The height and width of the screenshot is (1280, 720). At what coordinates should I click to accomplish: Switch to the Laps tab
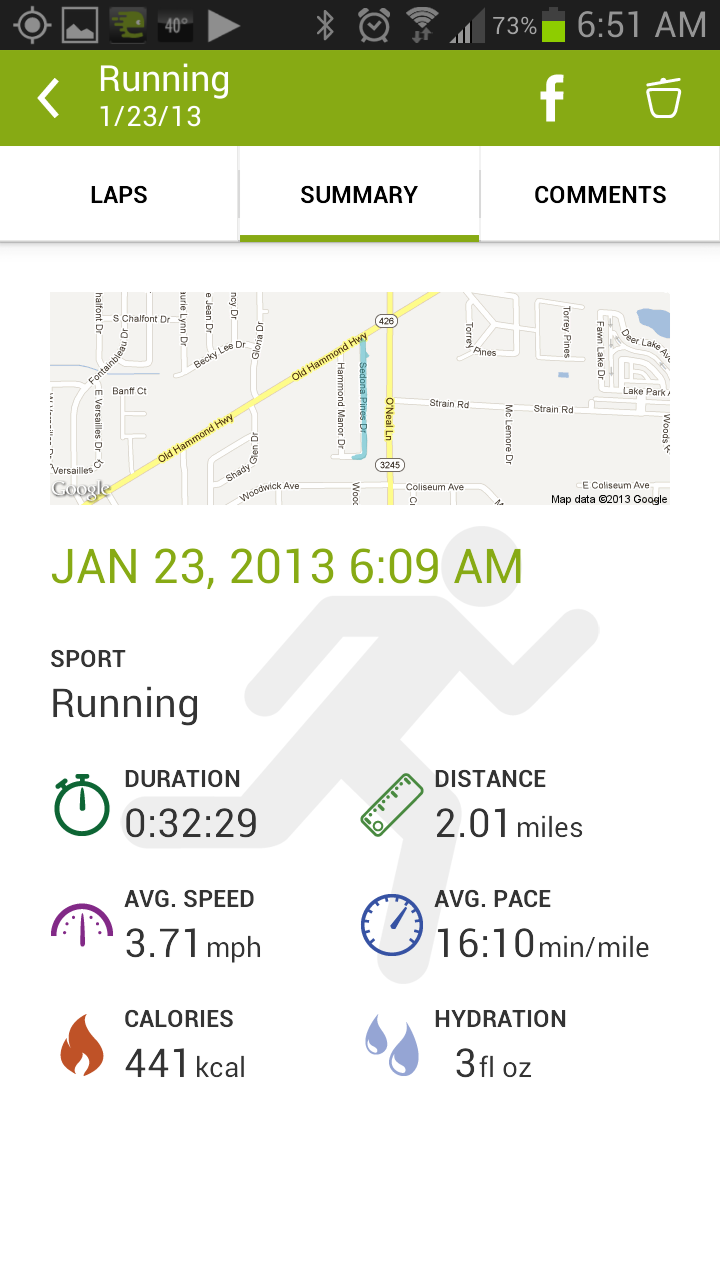tap(119, 194)
